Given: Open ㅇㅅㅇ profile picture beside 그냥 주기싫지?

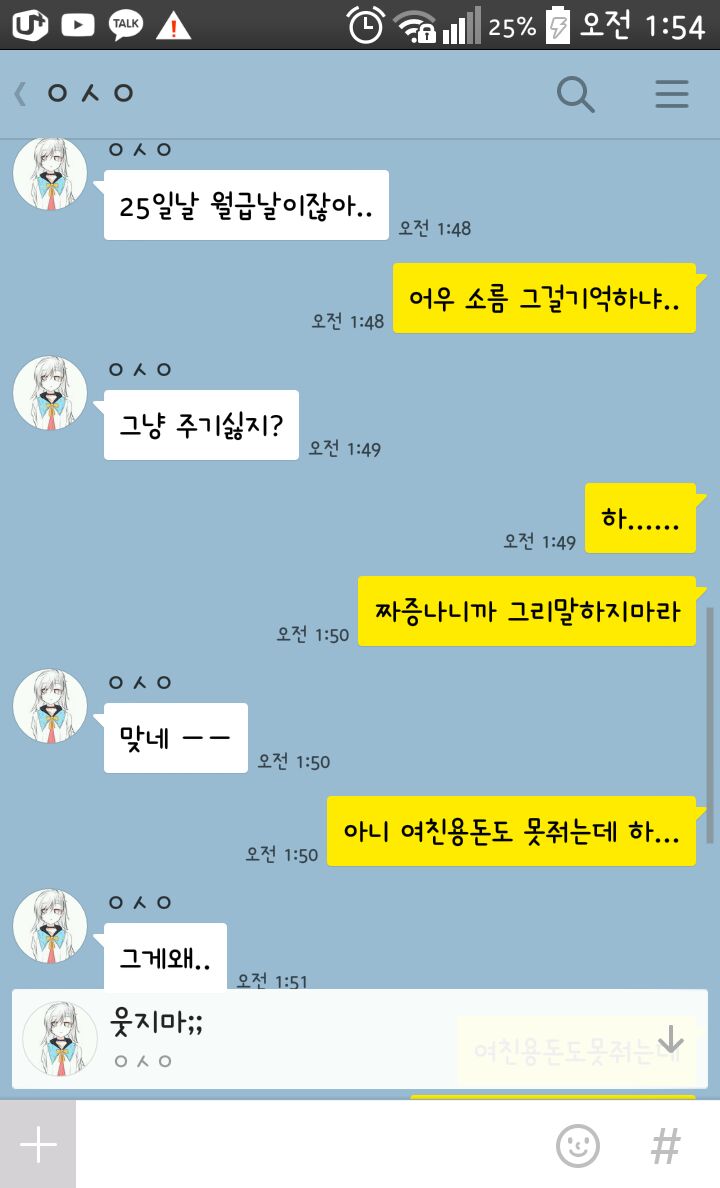Looking at the screenshot, I should tap(50, 393).
